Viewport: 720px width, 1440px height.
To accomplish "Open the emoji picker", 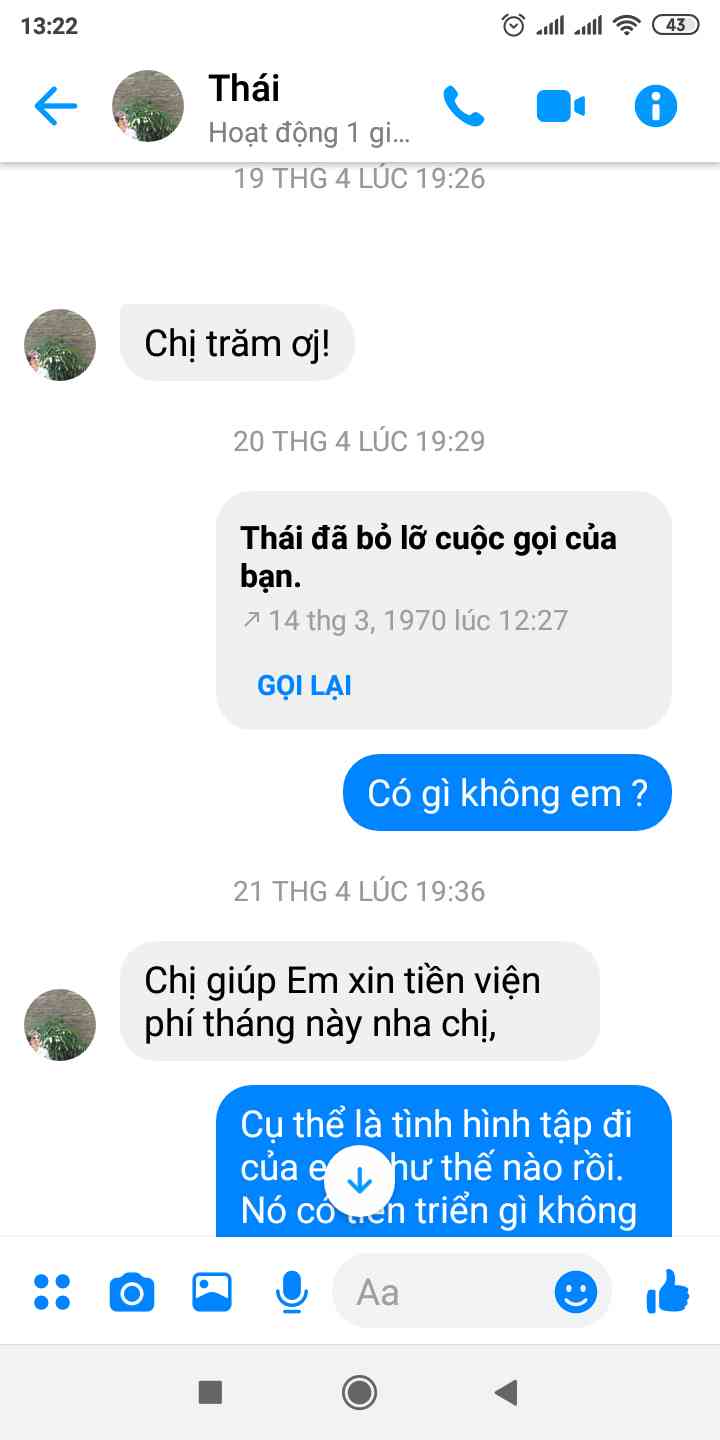I will [576, 1292].
